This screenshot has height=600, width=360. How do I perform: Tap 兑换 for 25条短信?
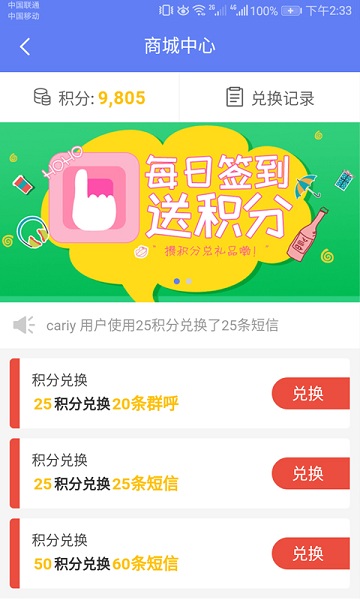(x=311, y=473)
